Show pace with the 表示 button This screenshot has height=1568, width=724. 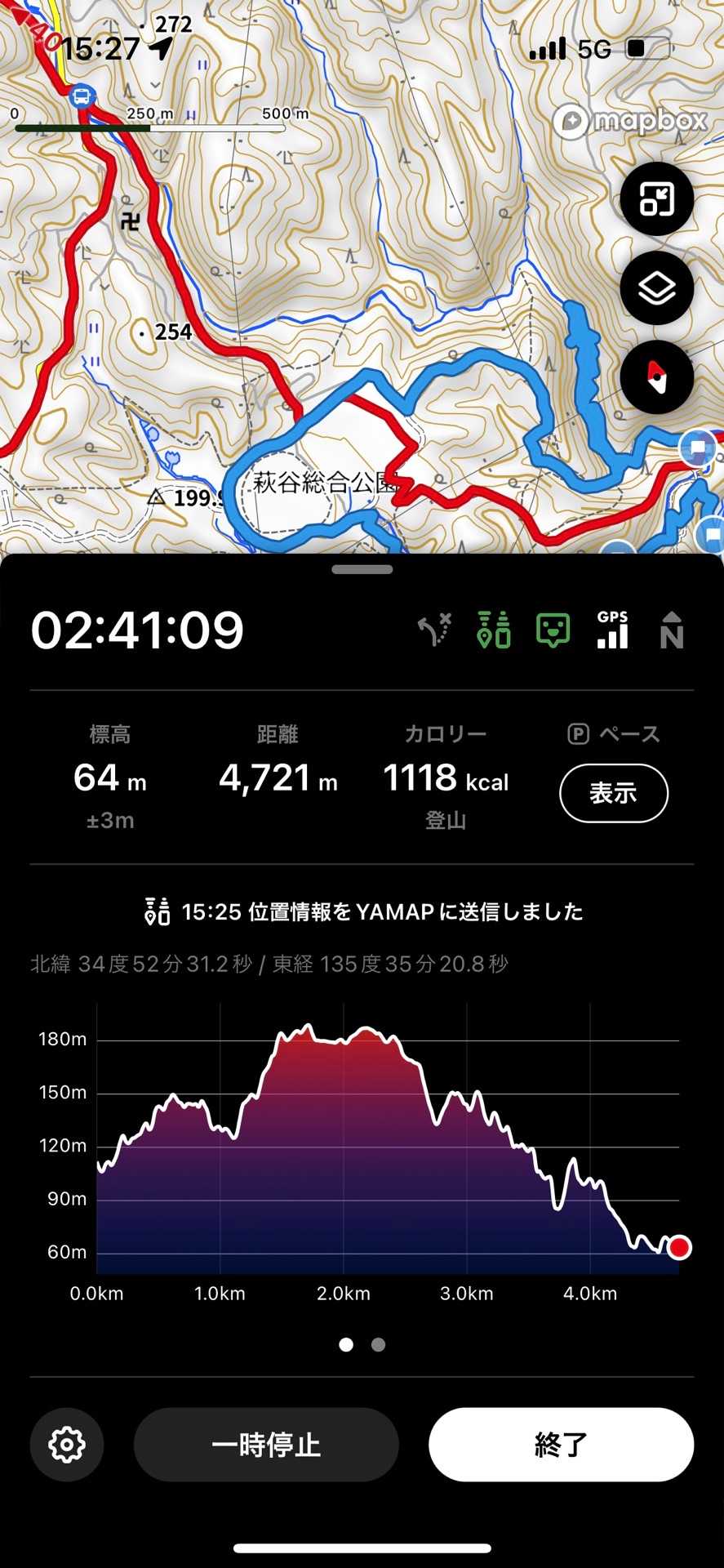[613, 793]
